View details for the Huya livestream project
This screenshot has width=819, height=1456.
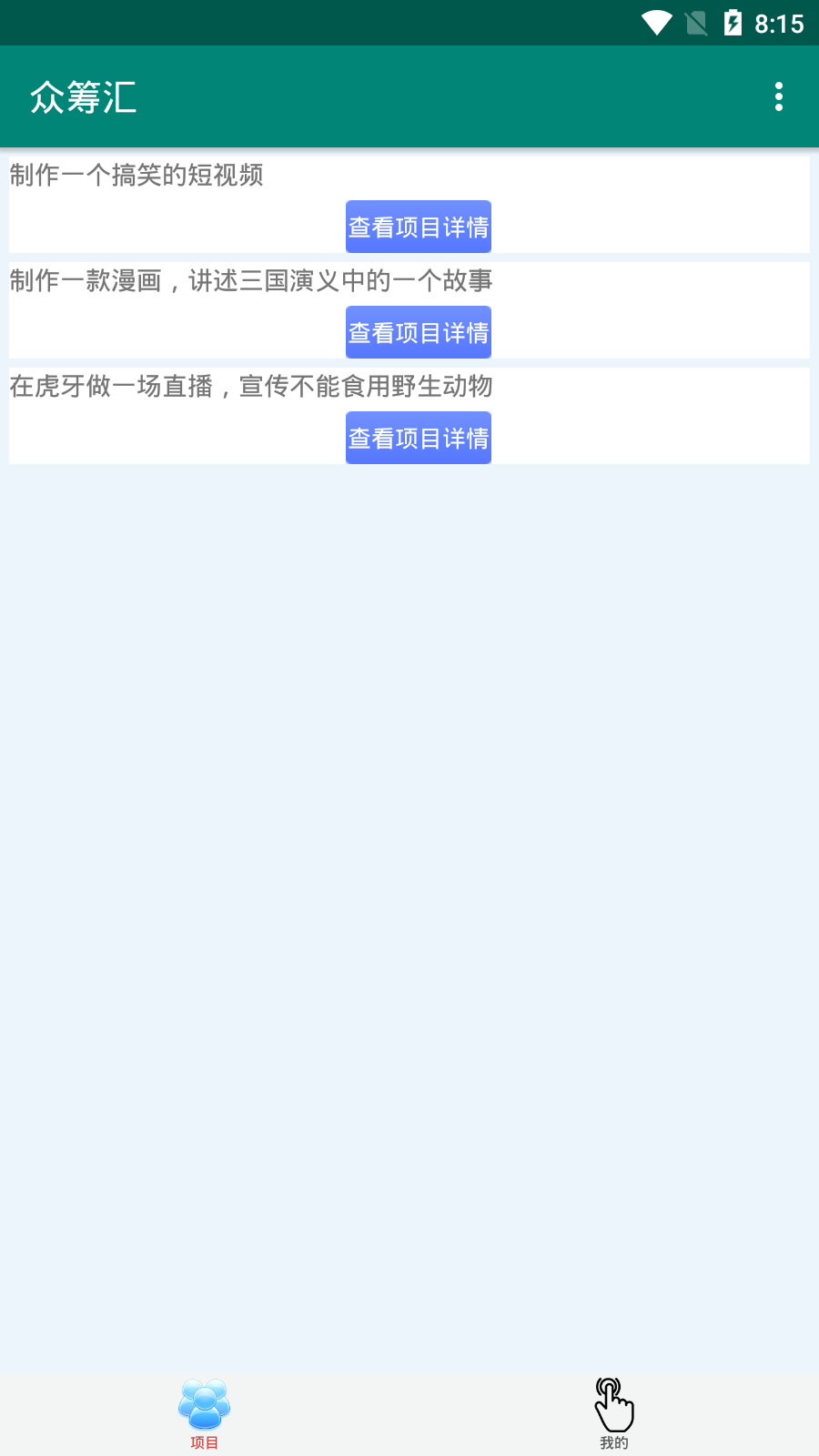pyautogui.click(x=419, y=438)
